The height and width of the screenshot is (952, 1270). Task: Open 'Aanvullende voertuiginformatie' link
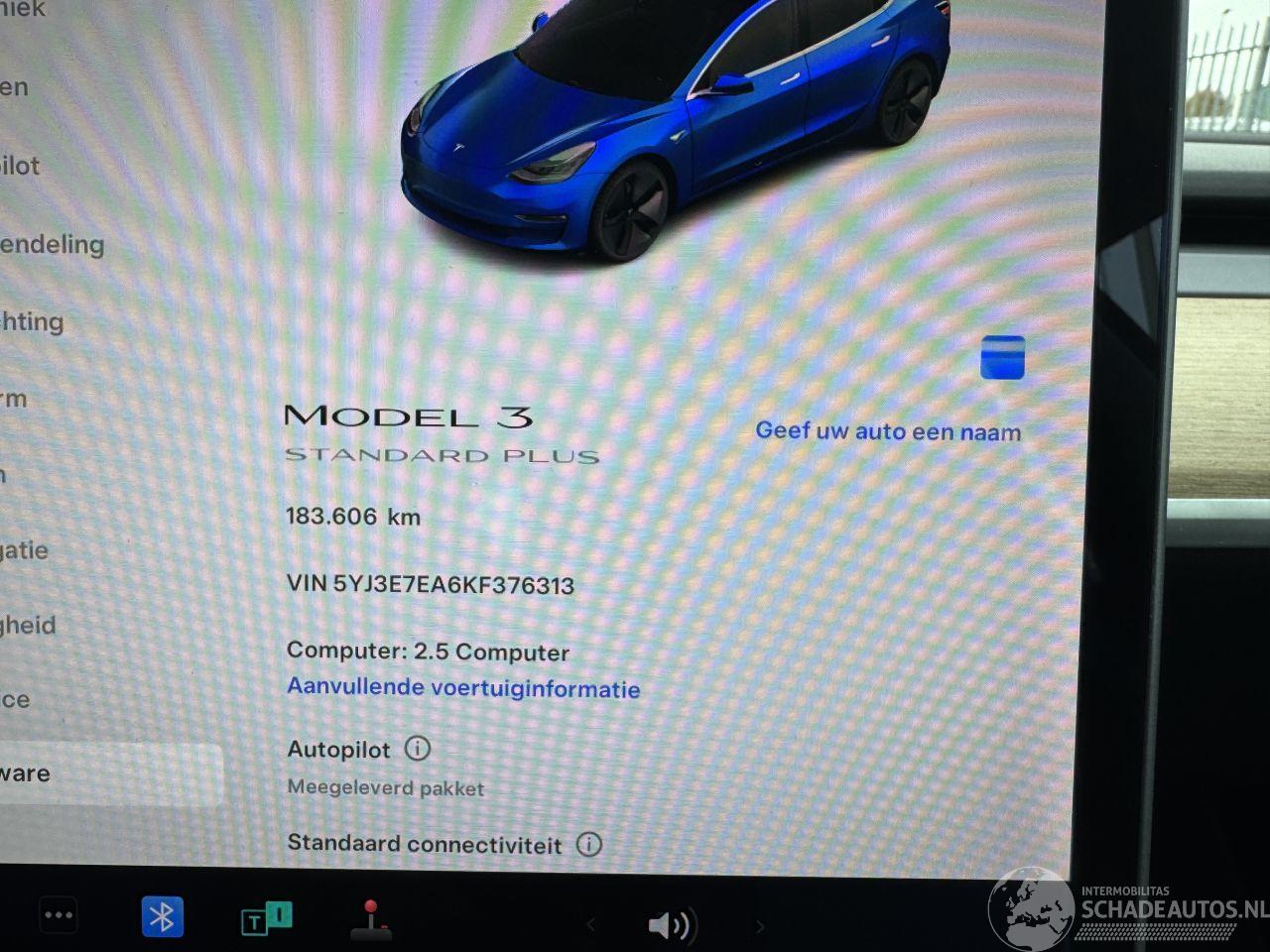(463, 687)
